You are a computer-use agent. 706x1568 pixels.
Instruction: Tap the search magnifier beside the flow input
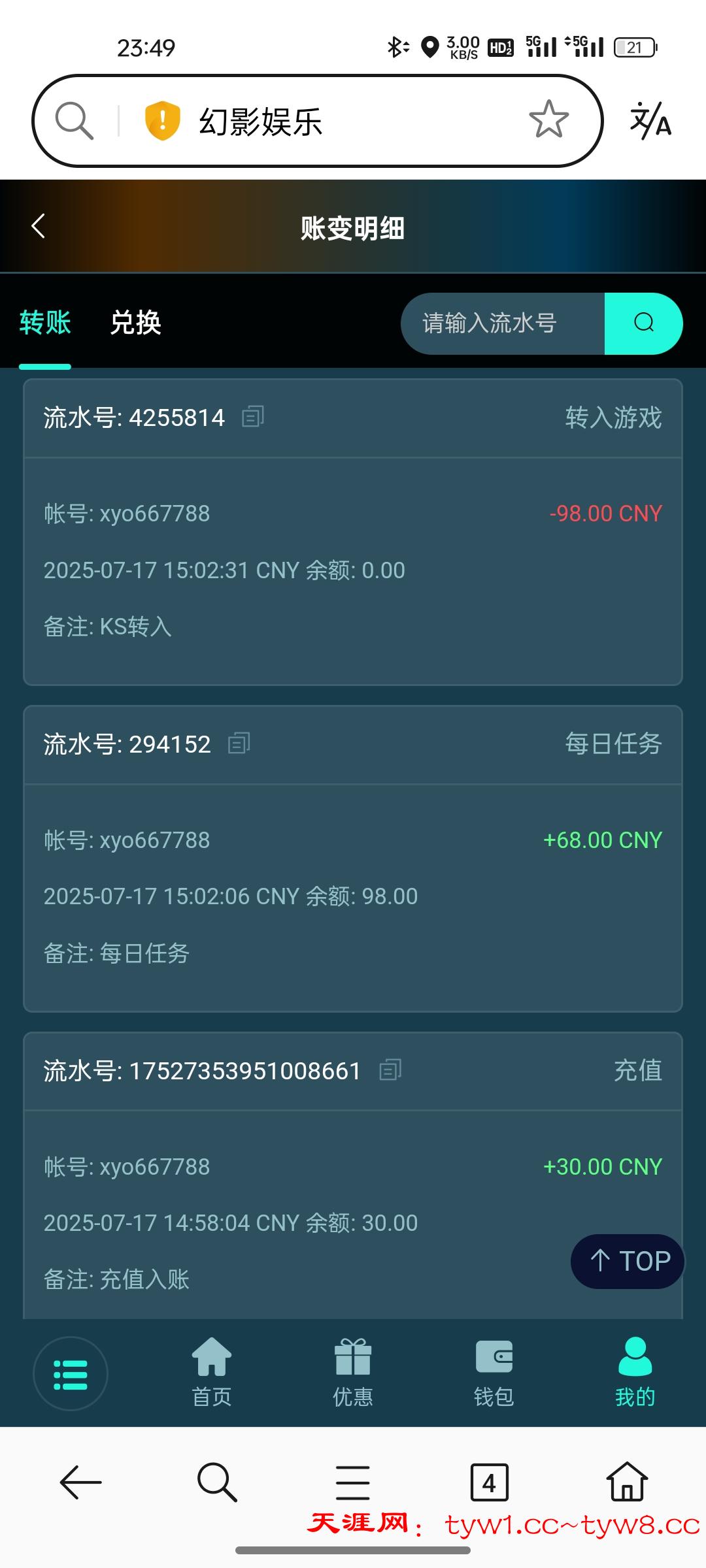(643, 323)
